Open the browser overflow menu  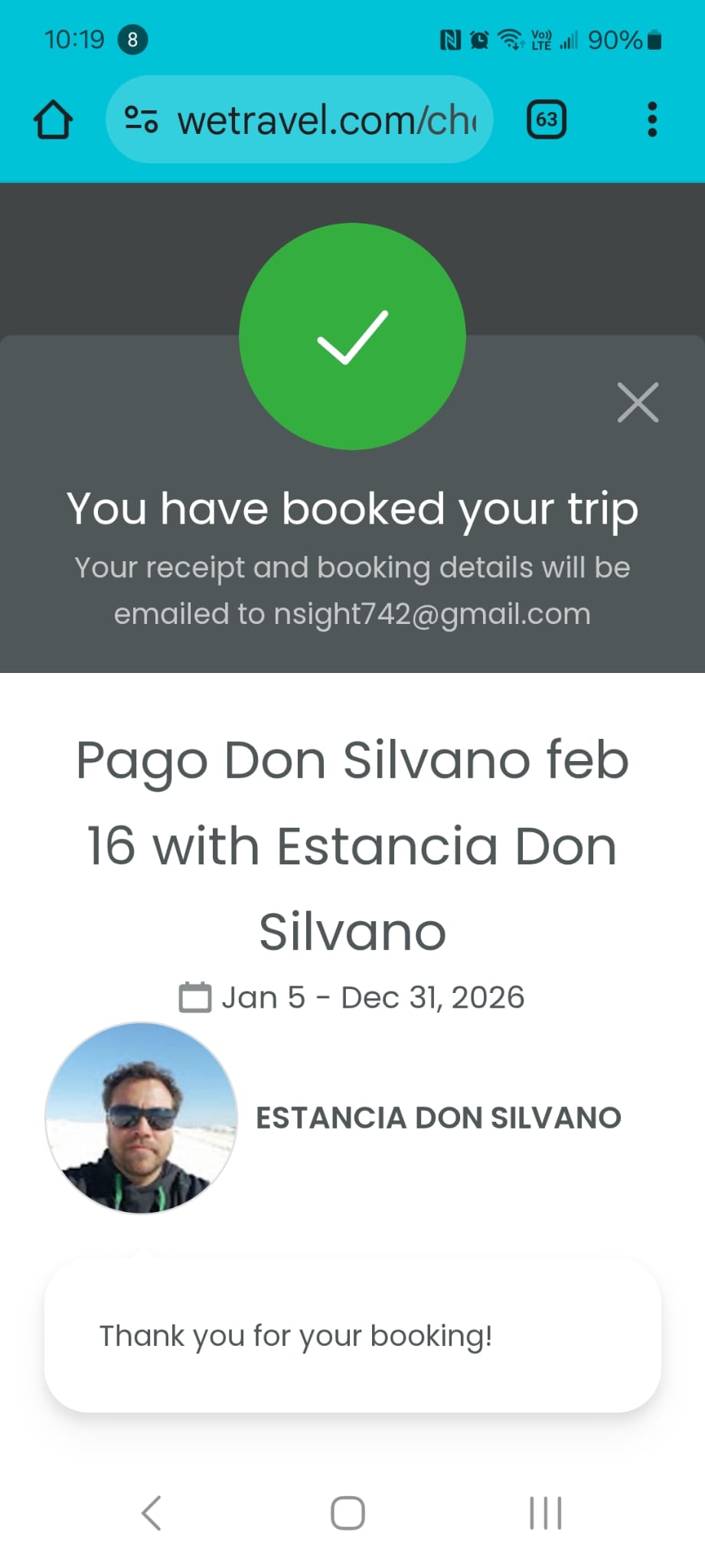[x=651, y=120]
